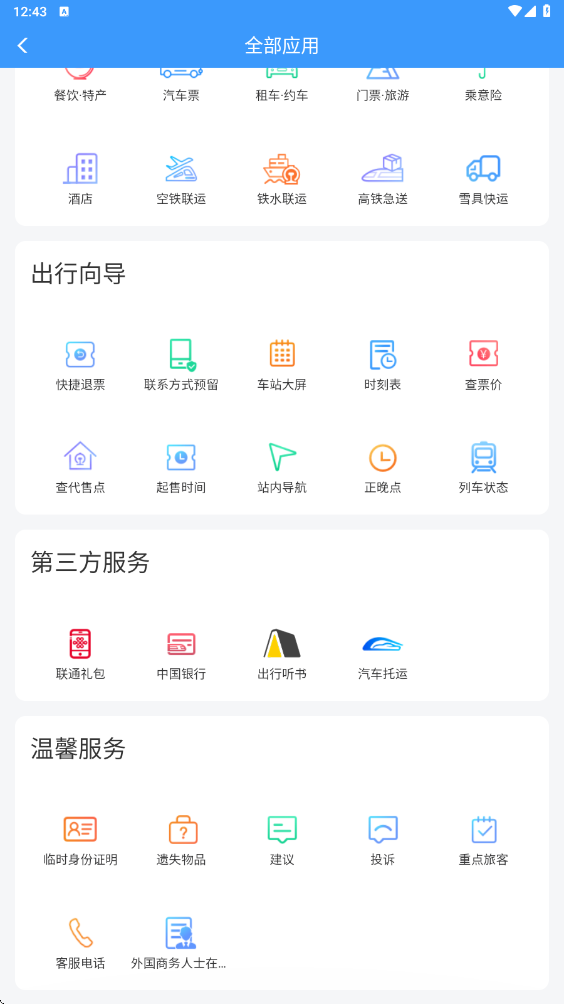Open 时刻表 timetable
The height and width of the screenshot is (1004, 564).
click(383, 365)
